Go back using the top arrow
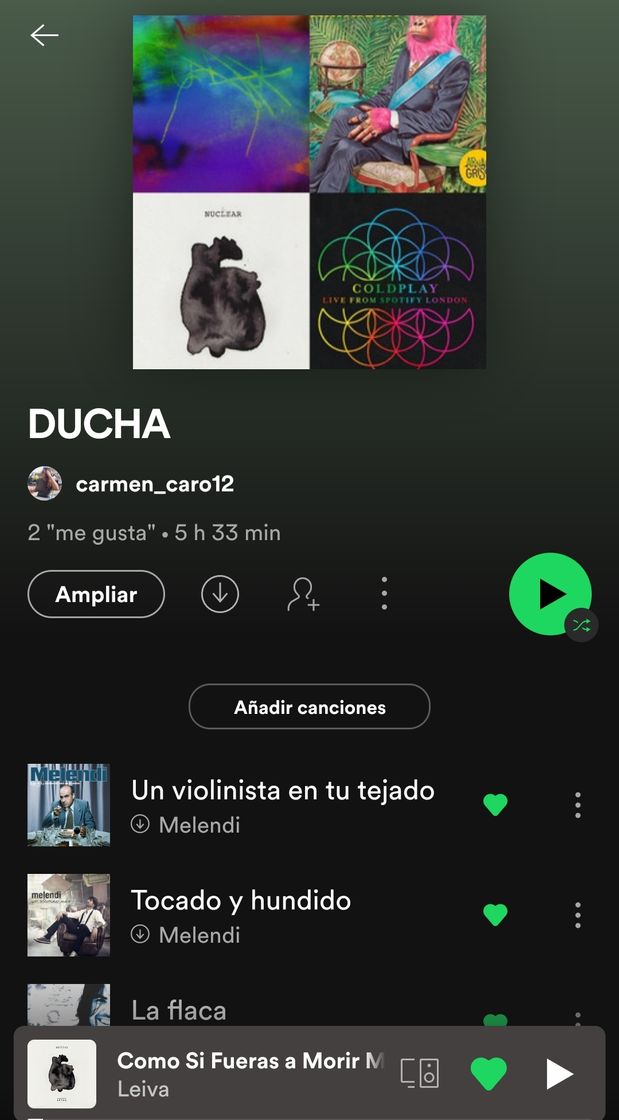The image size is (619, 1120). click(x=45, y=35)
